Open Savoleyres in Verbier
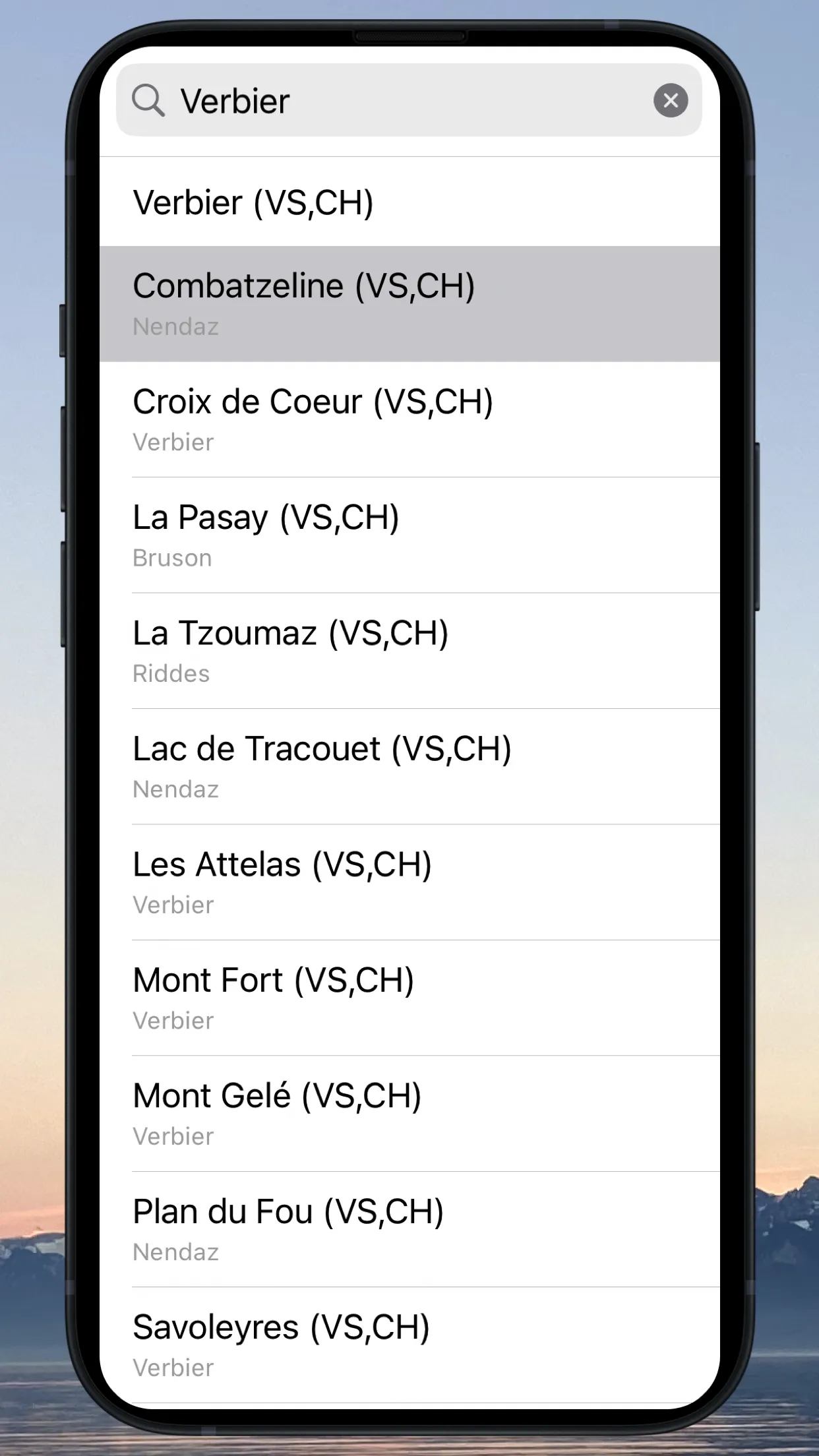 click(409, 1345)
